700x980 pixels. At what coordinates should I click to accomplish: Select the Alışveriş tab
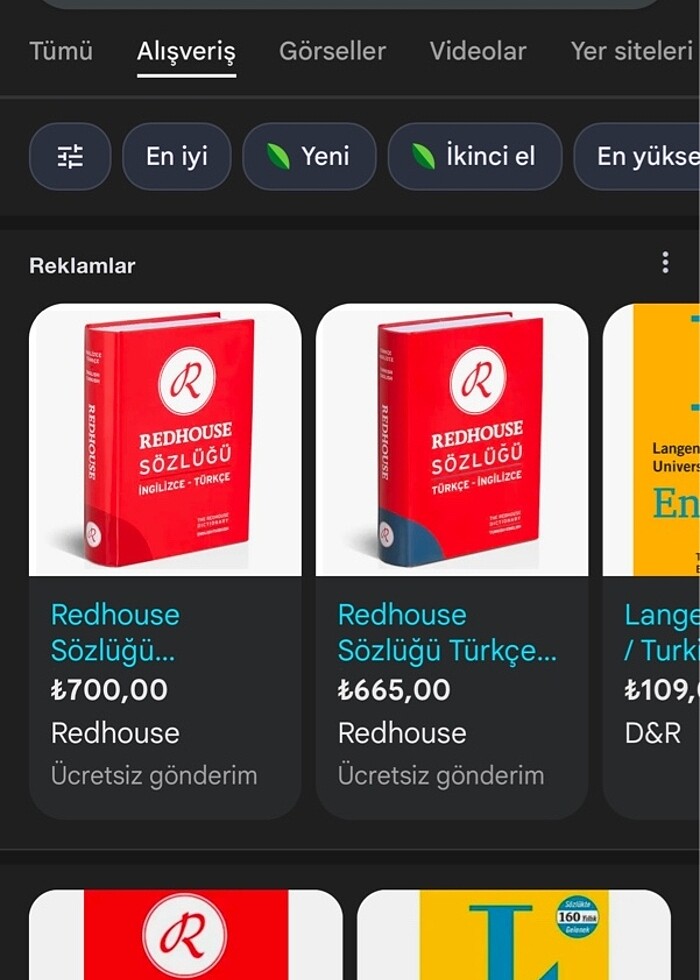[187, 51]
